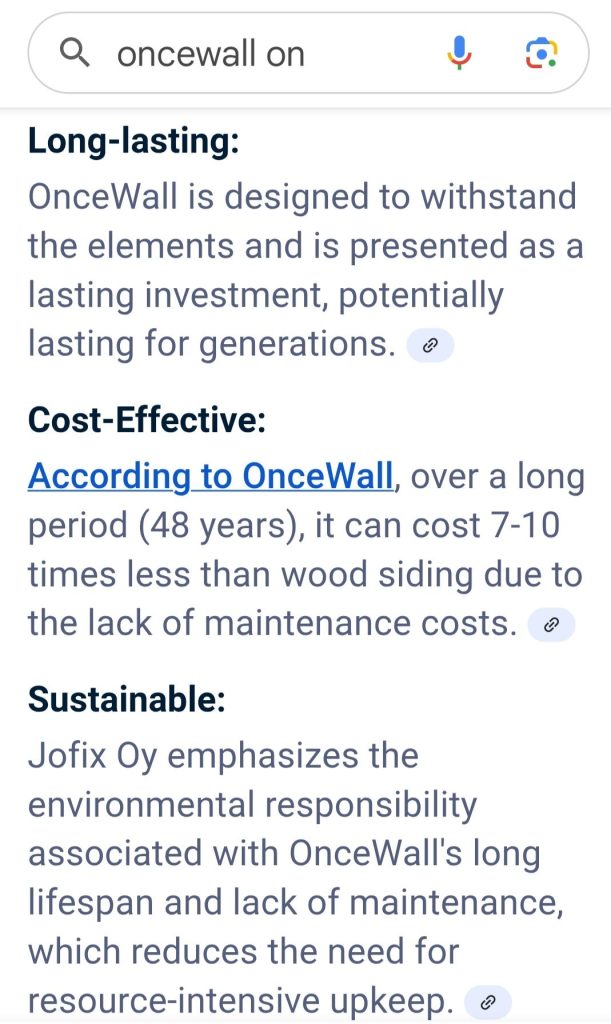The width and height of the screenshot is (611, 1024).
Task: Open source link chip after Long-lasting paragraph
Action: [430, 346]
